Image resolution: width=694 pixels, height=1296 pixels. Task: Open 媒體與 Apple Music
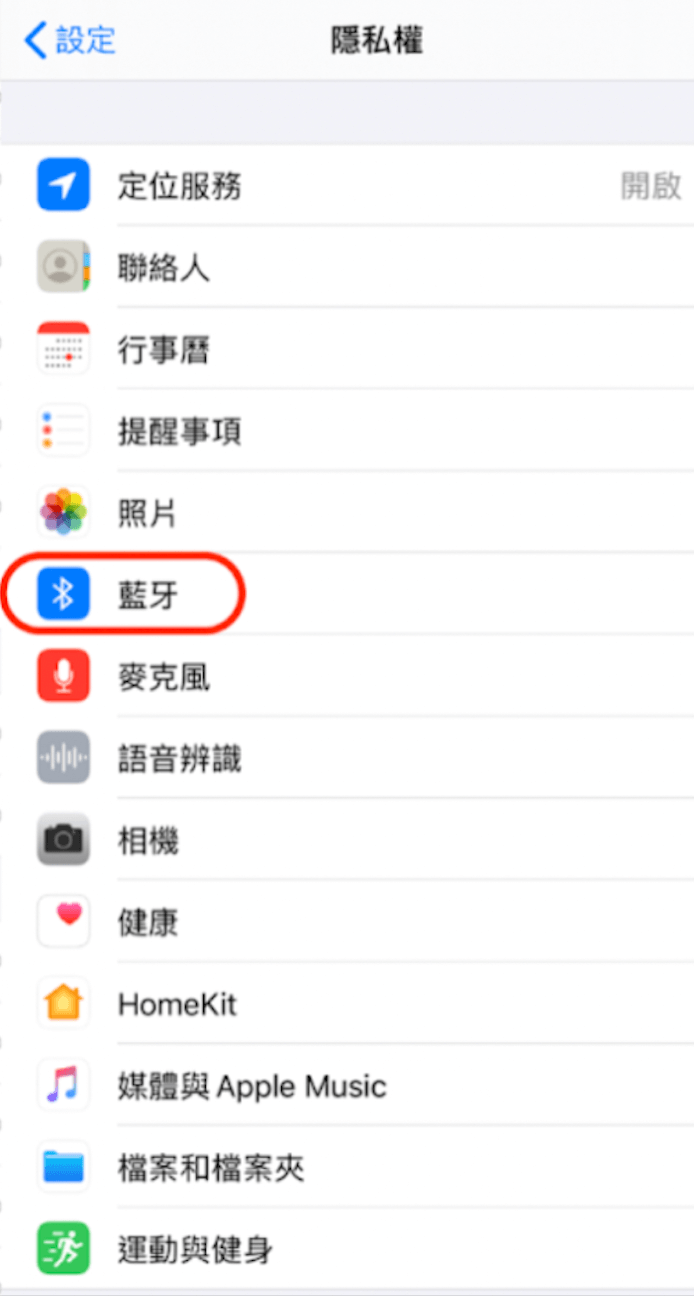347,1086
